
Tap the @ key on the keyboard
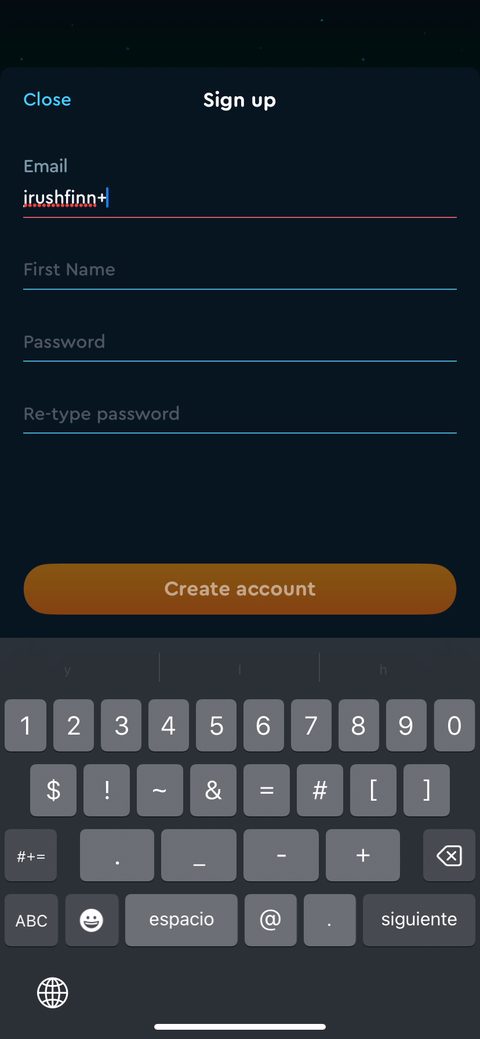click(x=270, y=920)
